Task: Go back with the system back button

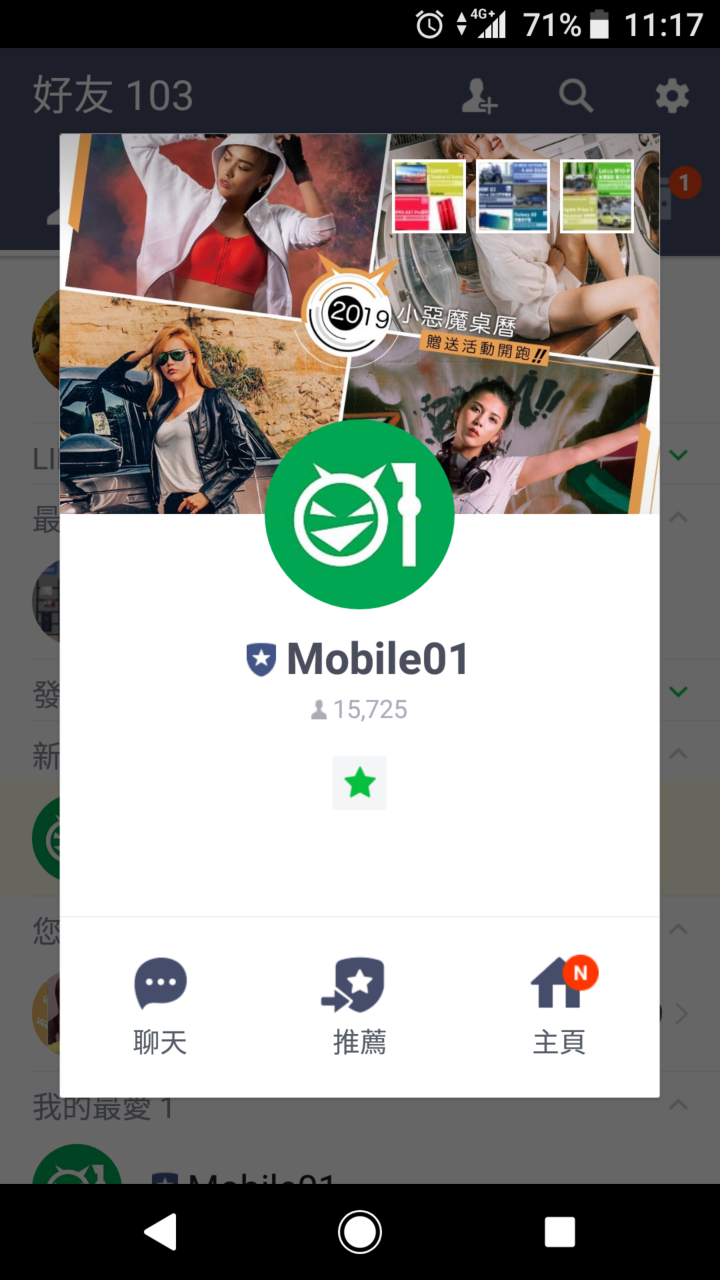Action: click(x=161, y=1232)
